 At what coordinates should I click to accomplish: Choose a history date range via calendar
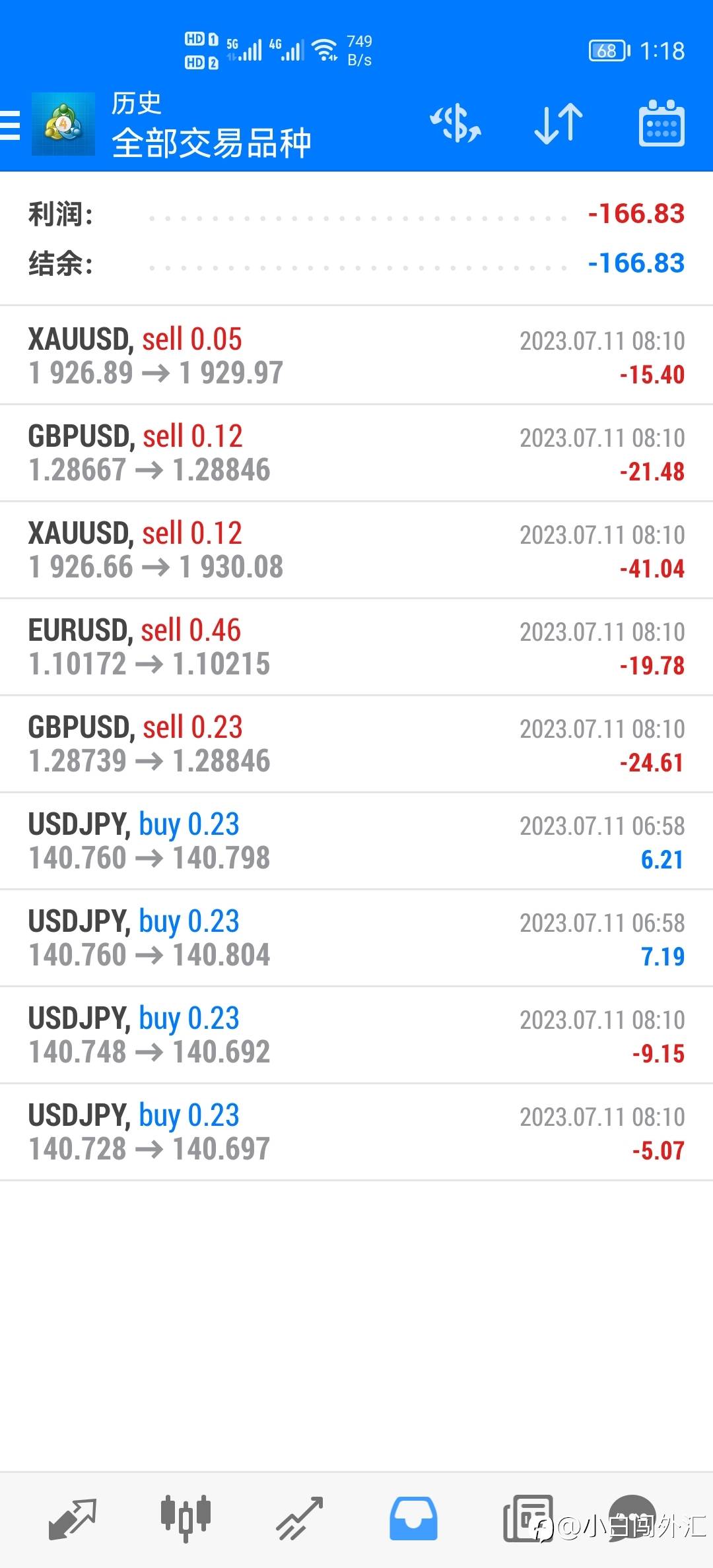[x=662, y=124]
